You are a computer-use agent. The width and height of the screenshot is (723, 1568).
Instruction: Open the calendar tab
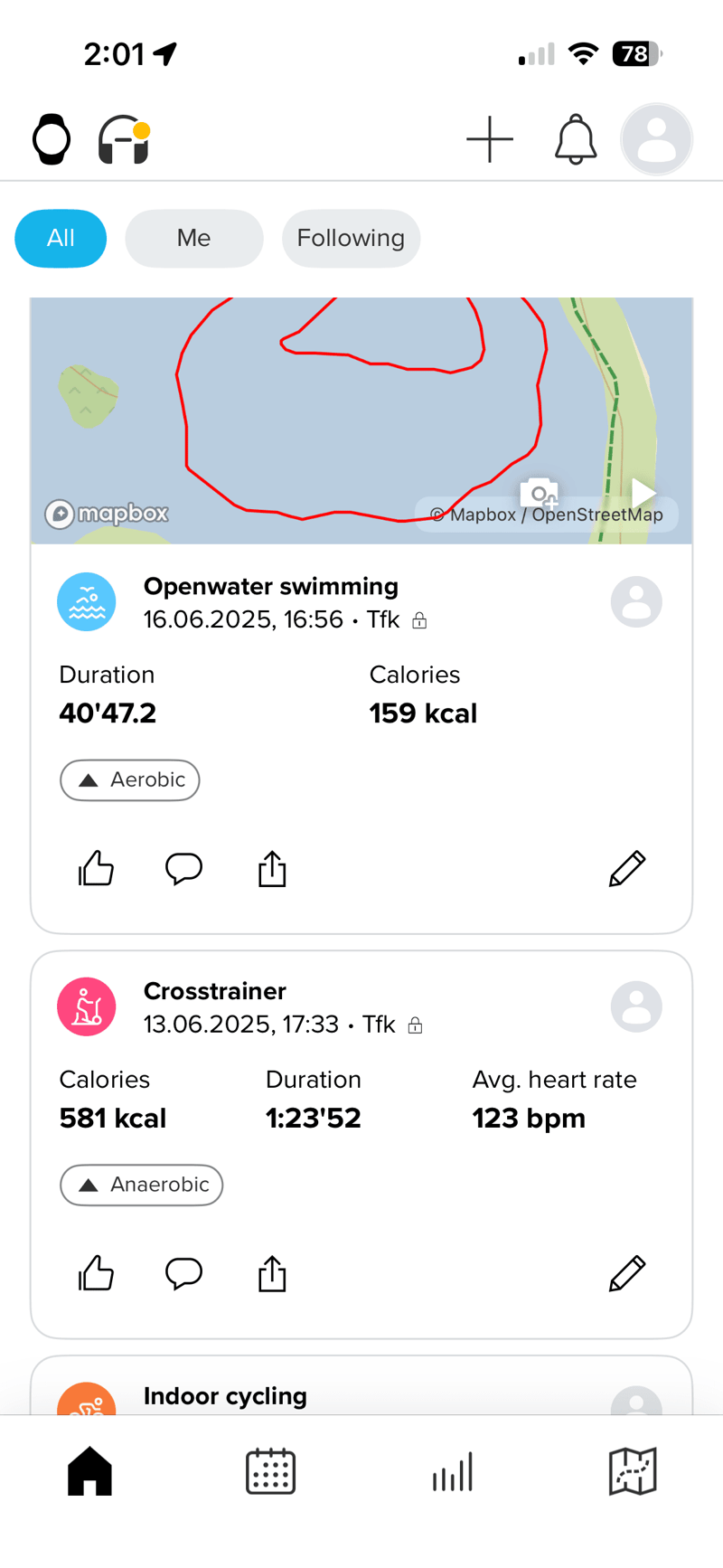(271, 1471)
